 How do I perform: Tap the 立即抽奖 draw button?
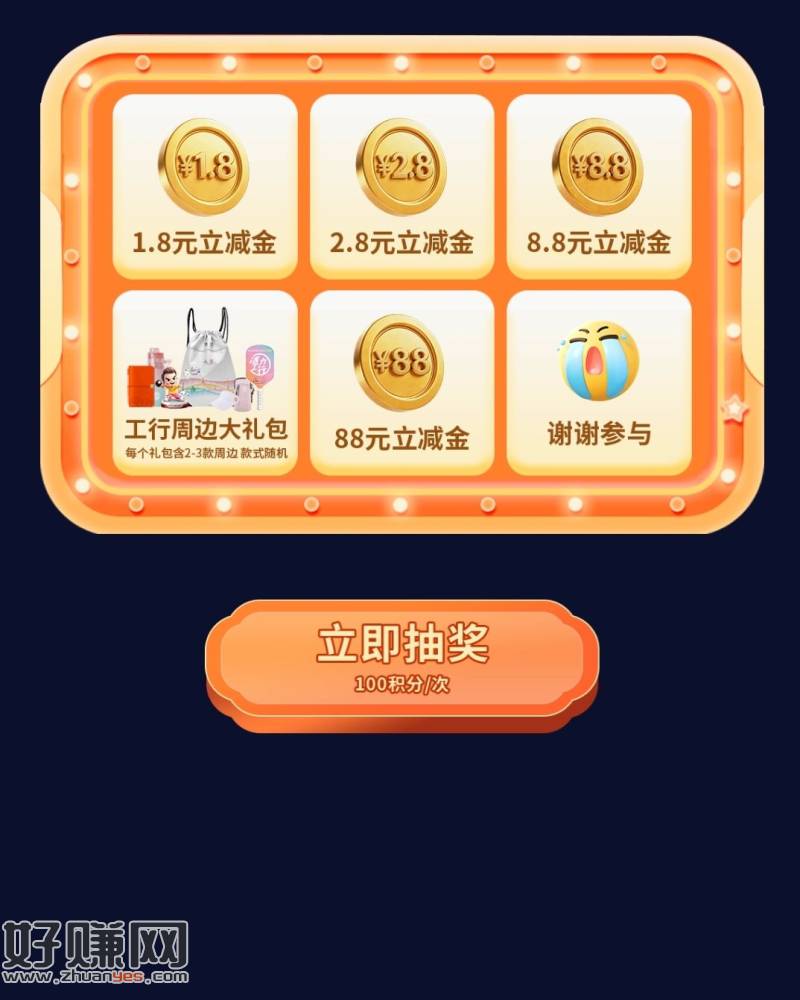point(402,664)
